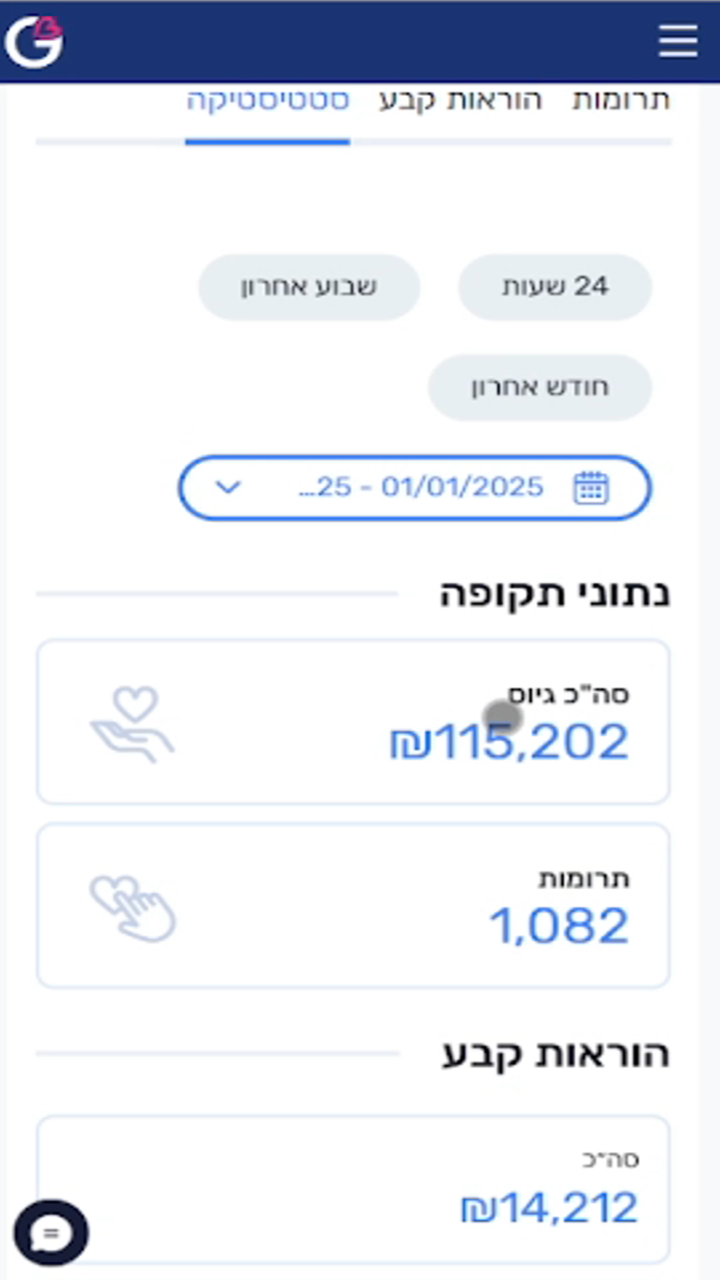Filter by חודש אחרון
The height and width of the screenshot is (1280, 720).
click(x=540, y=387)
